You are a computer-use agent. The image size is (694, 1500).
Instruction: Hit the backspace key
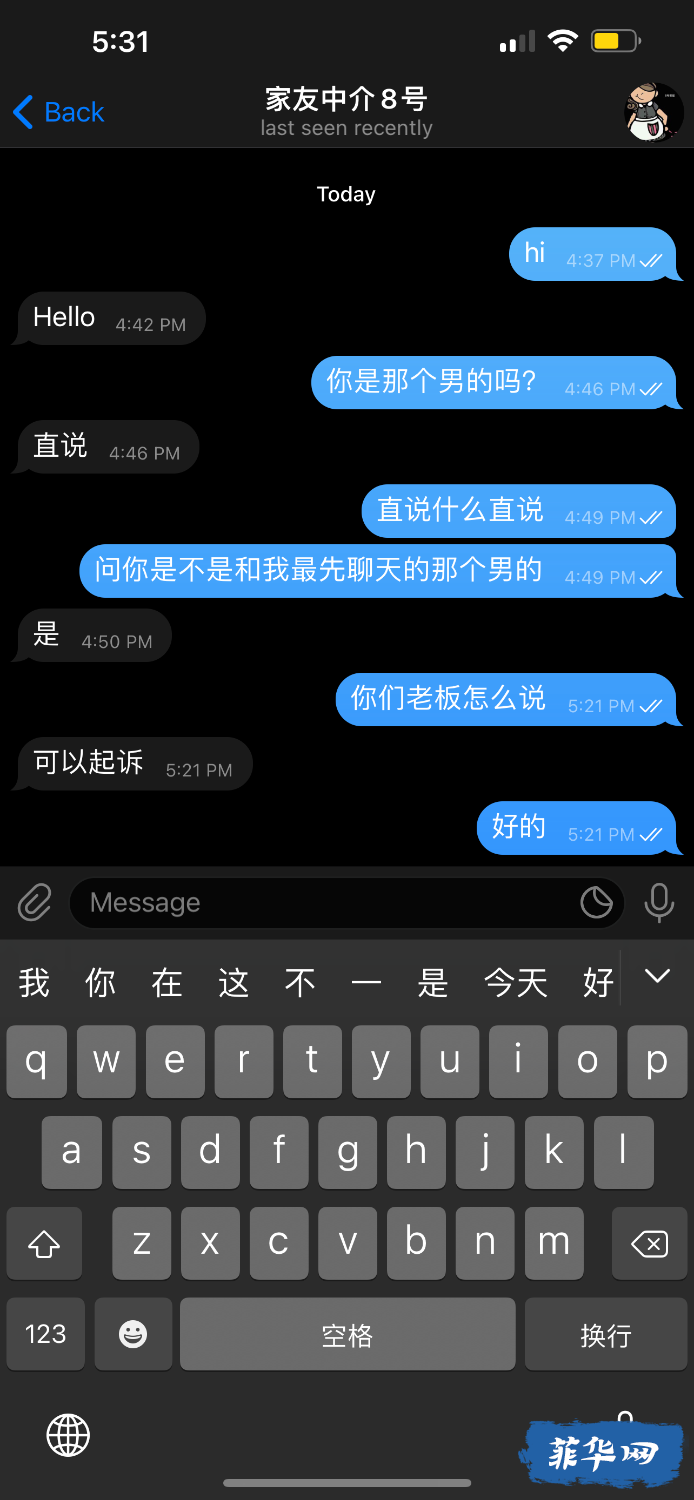pos(649,1244)
